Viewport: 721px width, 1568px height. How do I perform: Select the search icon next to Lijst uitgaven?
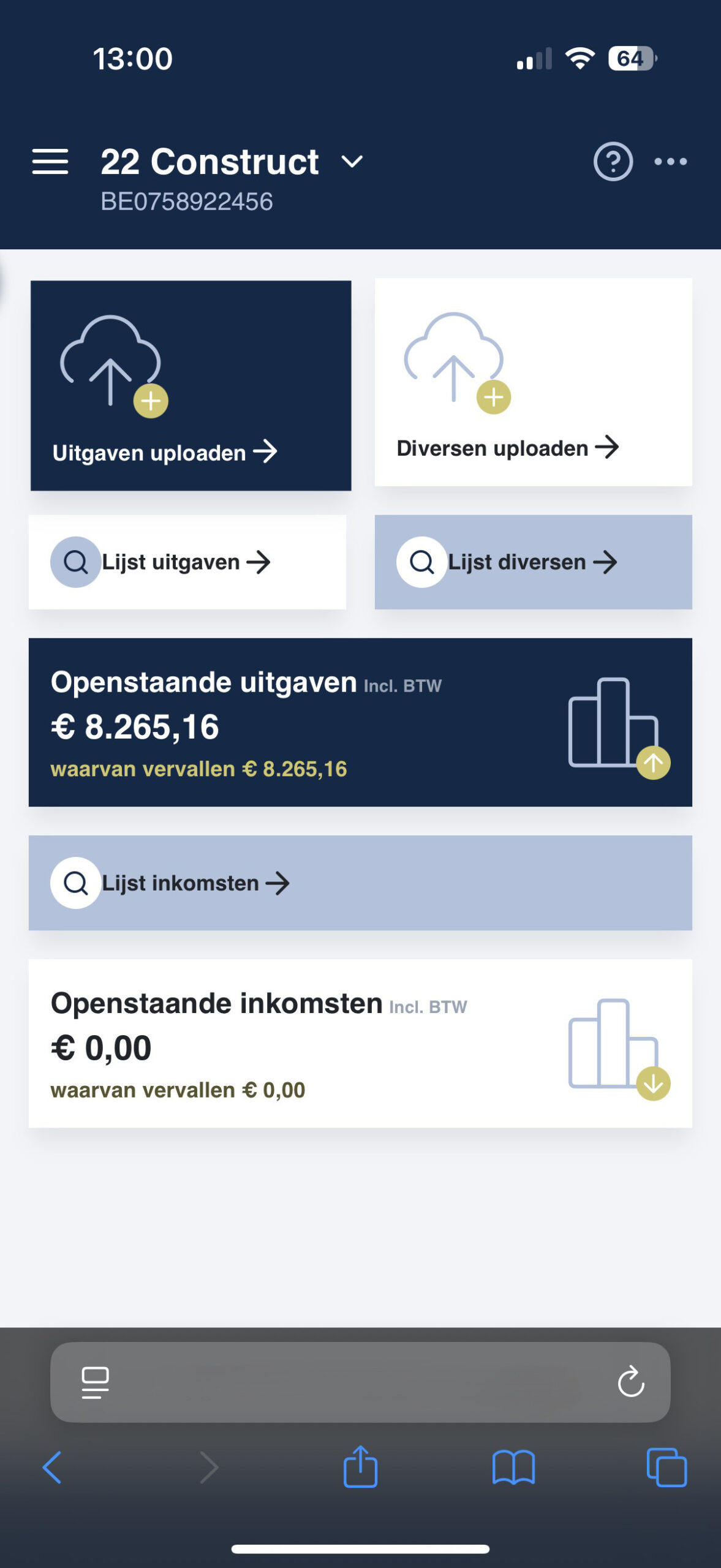coord(75,561)
